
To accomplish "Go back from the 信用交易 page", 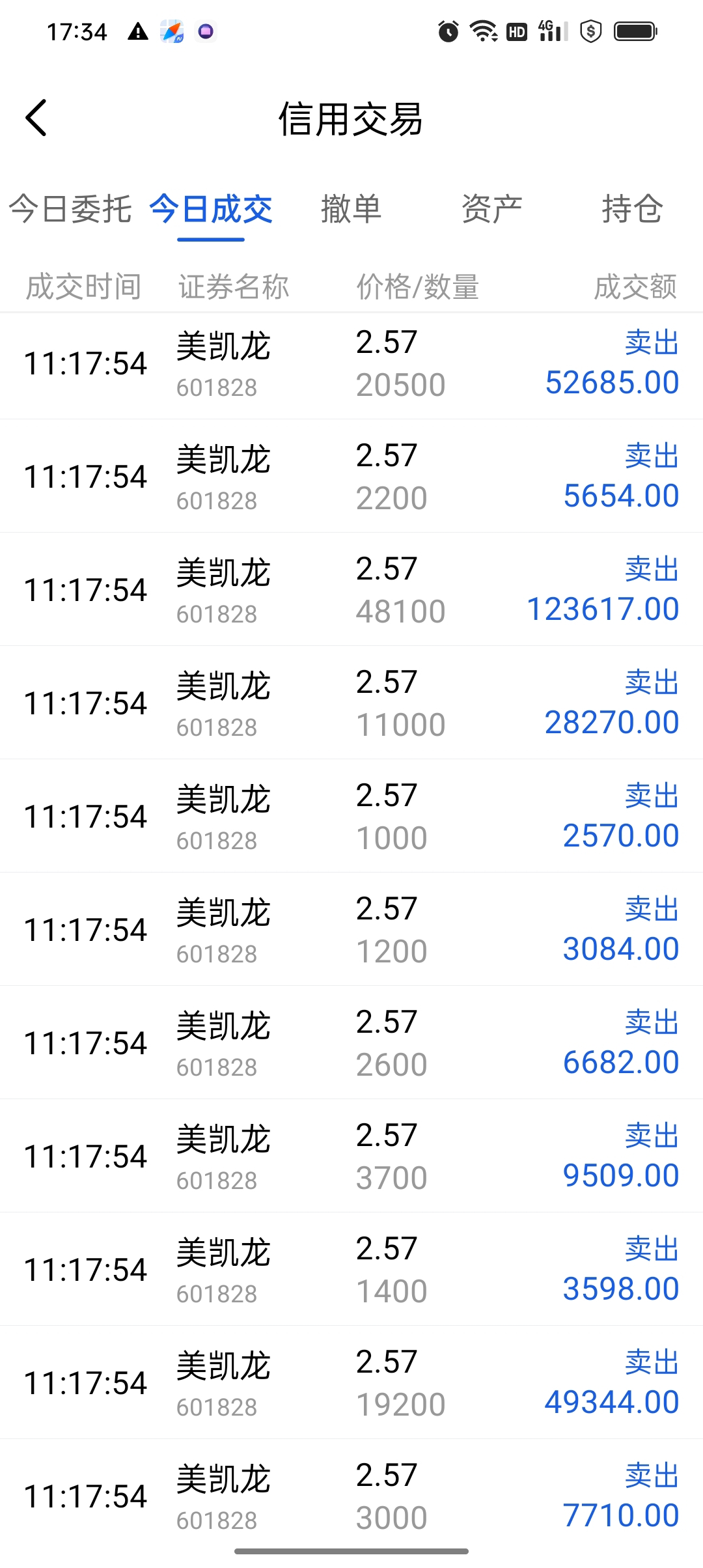I will point(36,118).
